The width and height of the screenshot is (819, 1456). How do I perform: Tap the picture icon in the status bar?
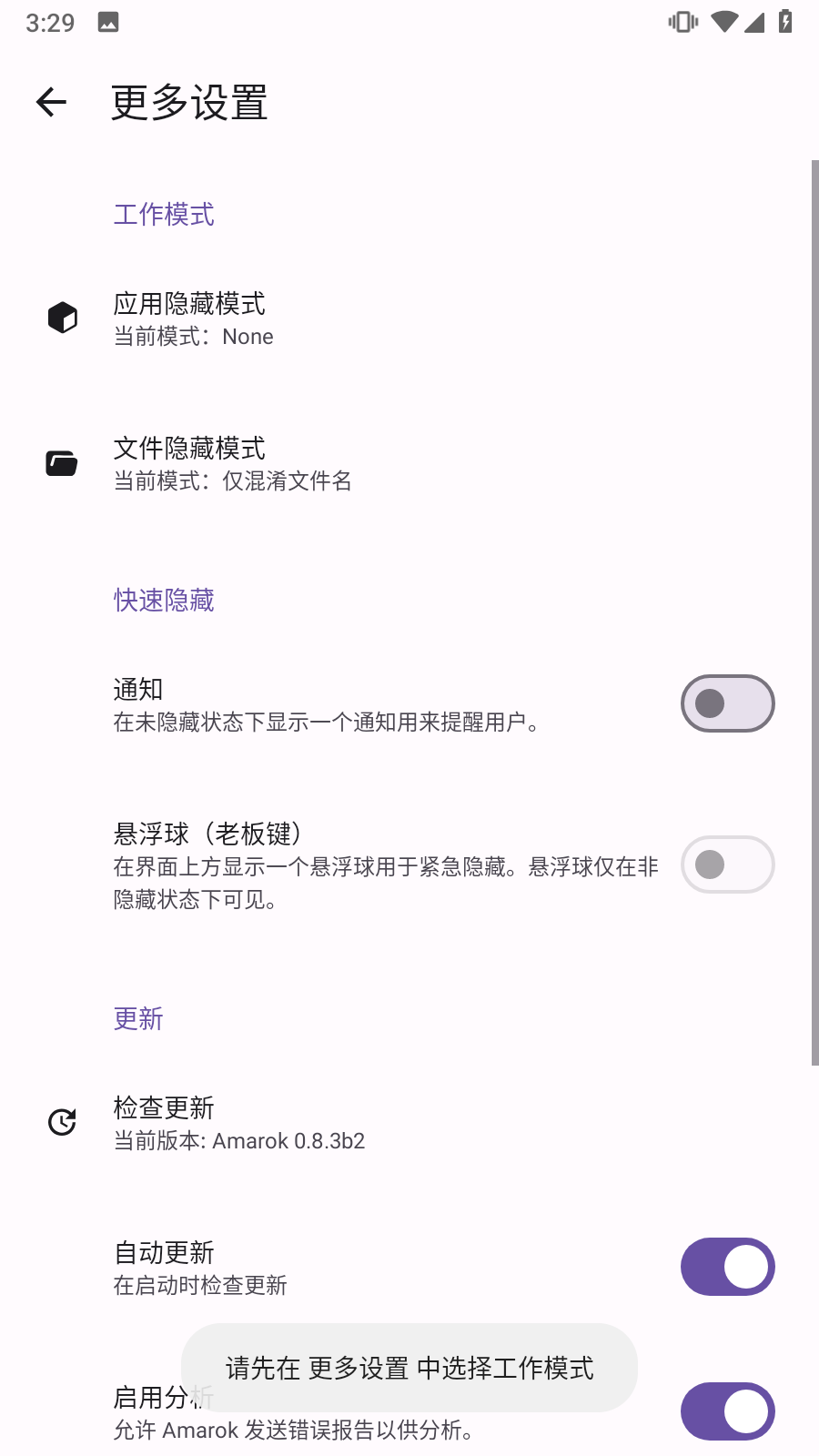click(x=107, y=22)
